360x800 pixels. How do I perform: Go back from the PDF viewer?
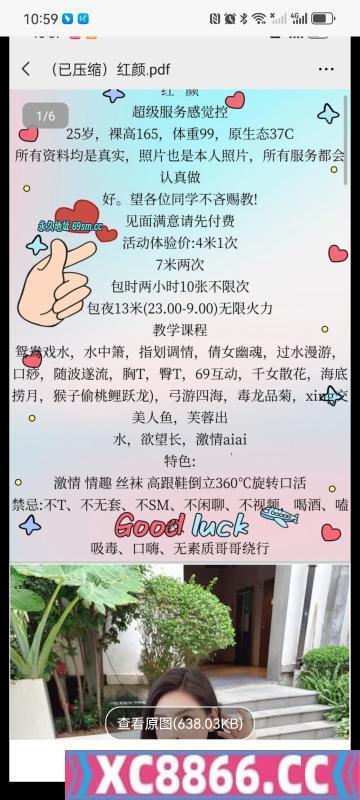tap(26, 69)
